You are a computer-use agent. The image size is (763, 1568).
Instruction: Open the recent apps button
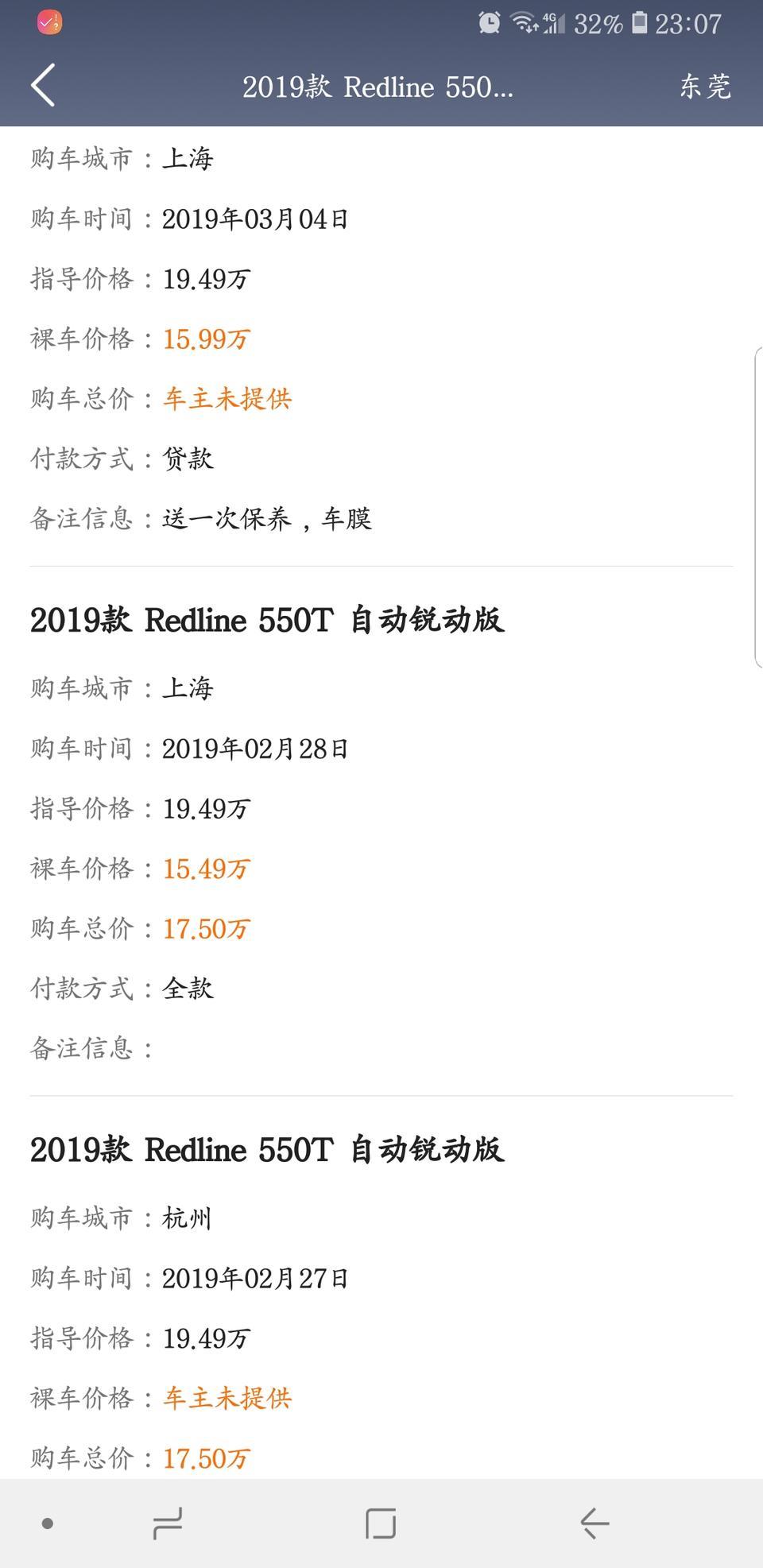pos(168,1523)
